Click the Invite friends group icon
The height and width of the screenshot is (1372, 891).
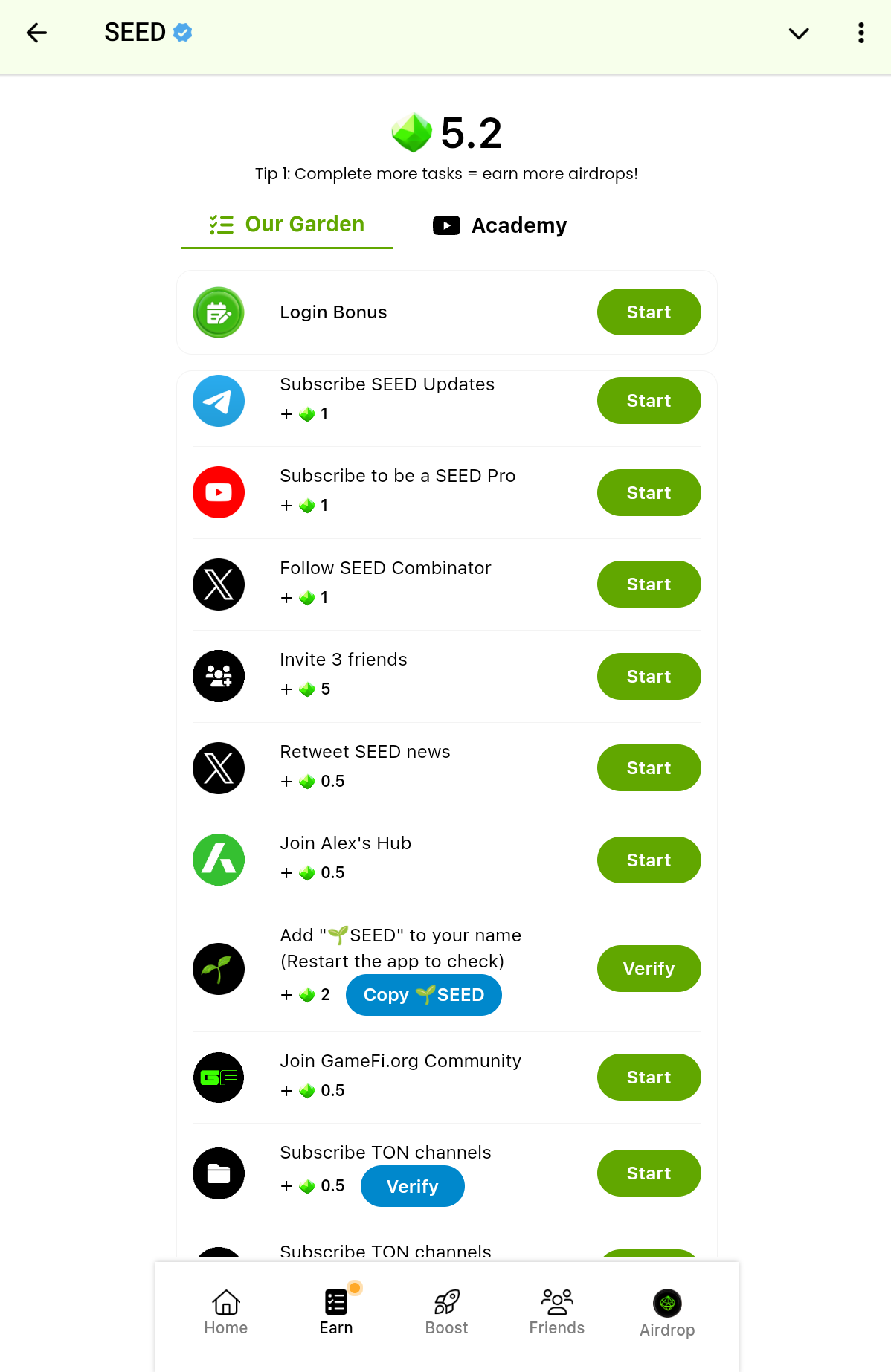pyautogui.click(x=218, y=676)
